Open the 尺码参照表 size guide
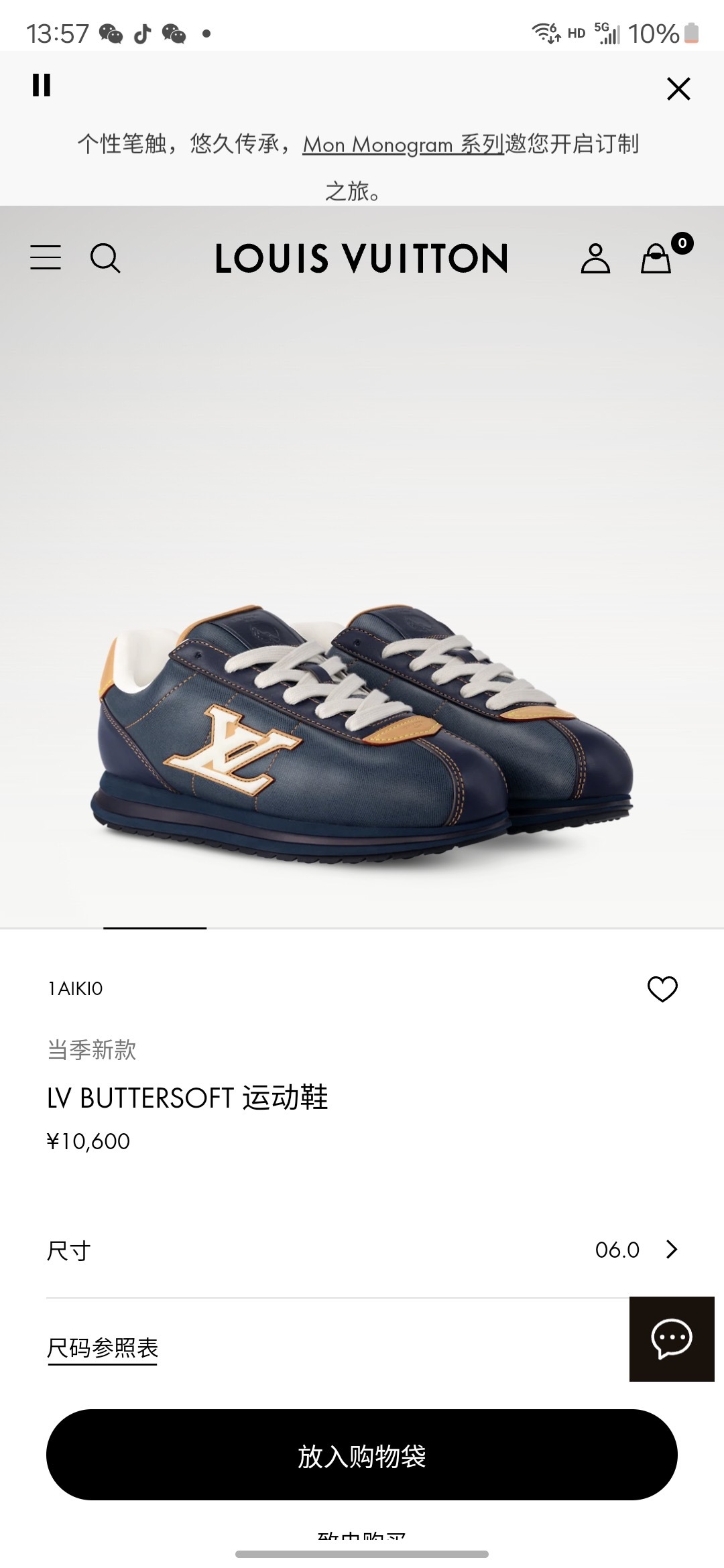724x1568 pixels. (x=103, y=1348)
